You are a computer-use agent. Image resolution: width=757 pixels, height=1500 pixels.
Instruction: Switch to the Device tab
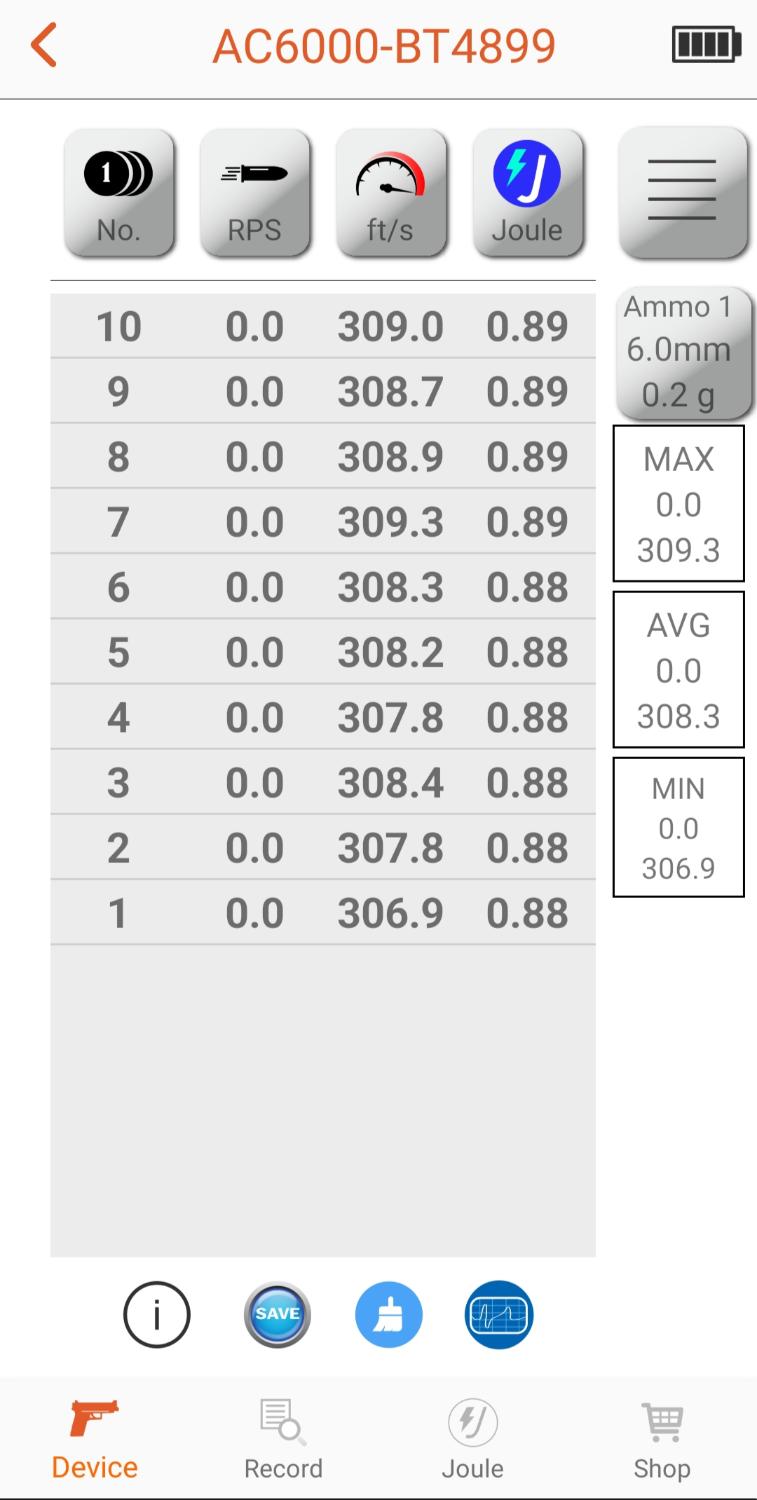[x=95, y=1439]
